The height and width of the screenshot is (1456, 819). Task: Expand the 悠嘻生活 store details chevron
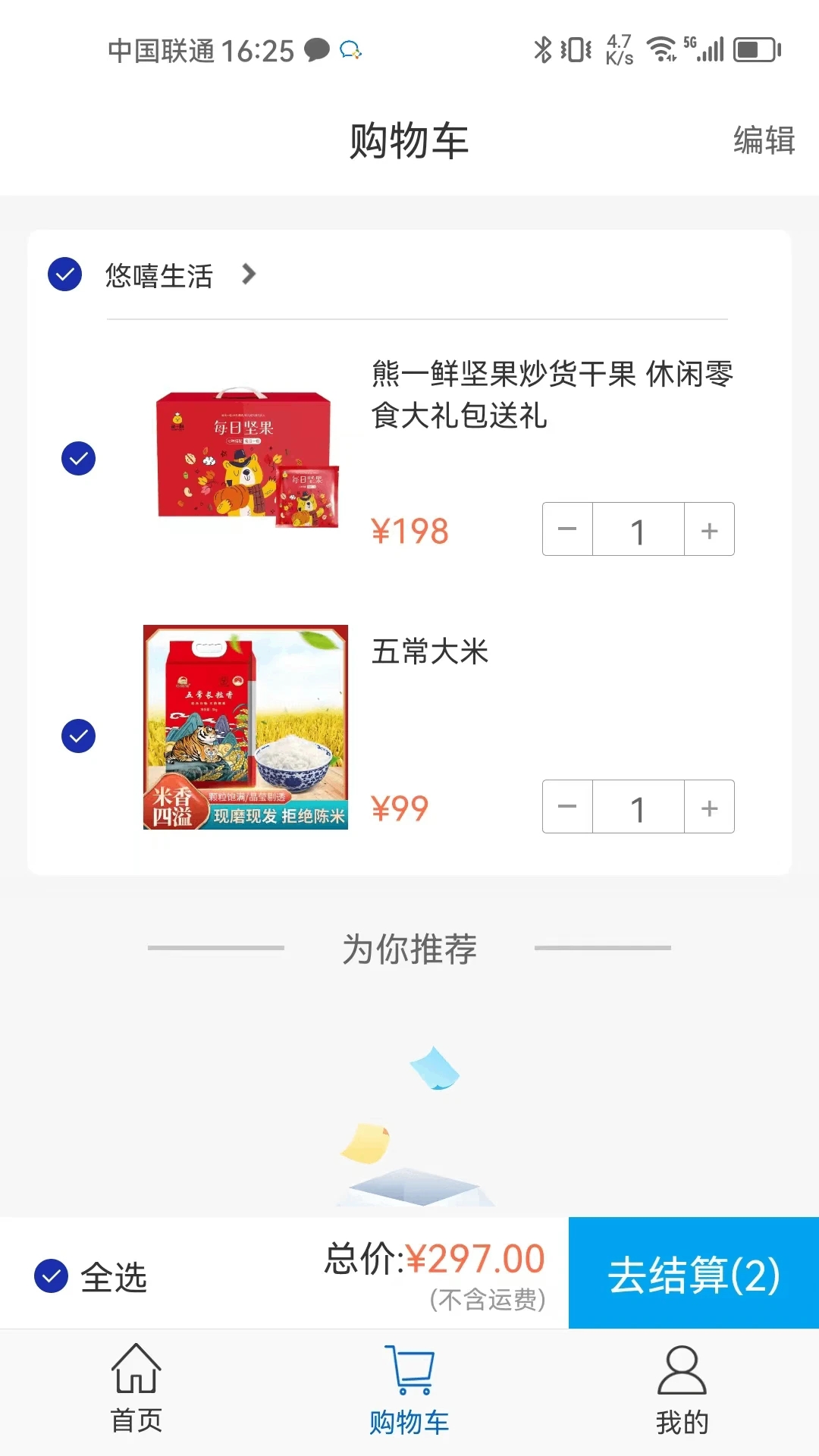pyautogui.click(x=250, y=275)
